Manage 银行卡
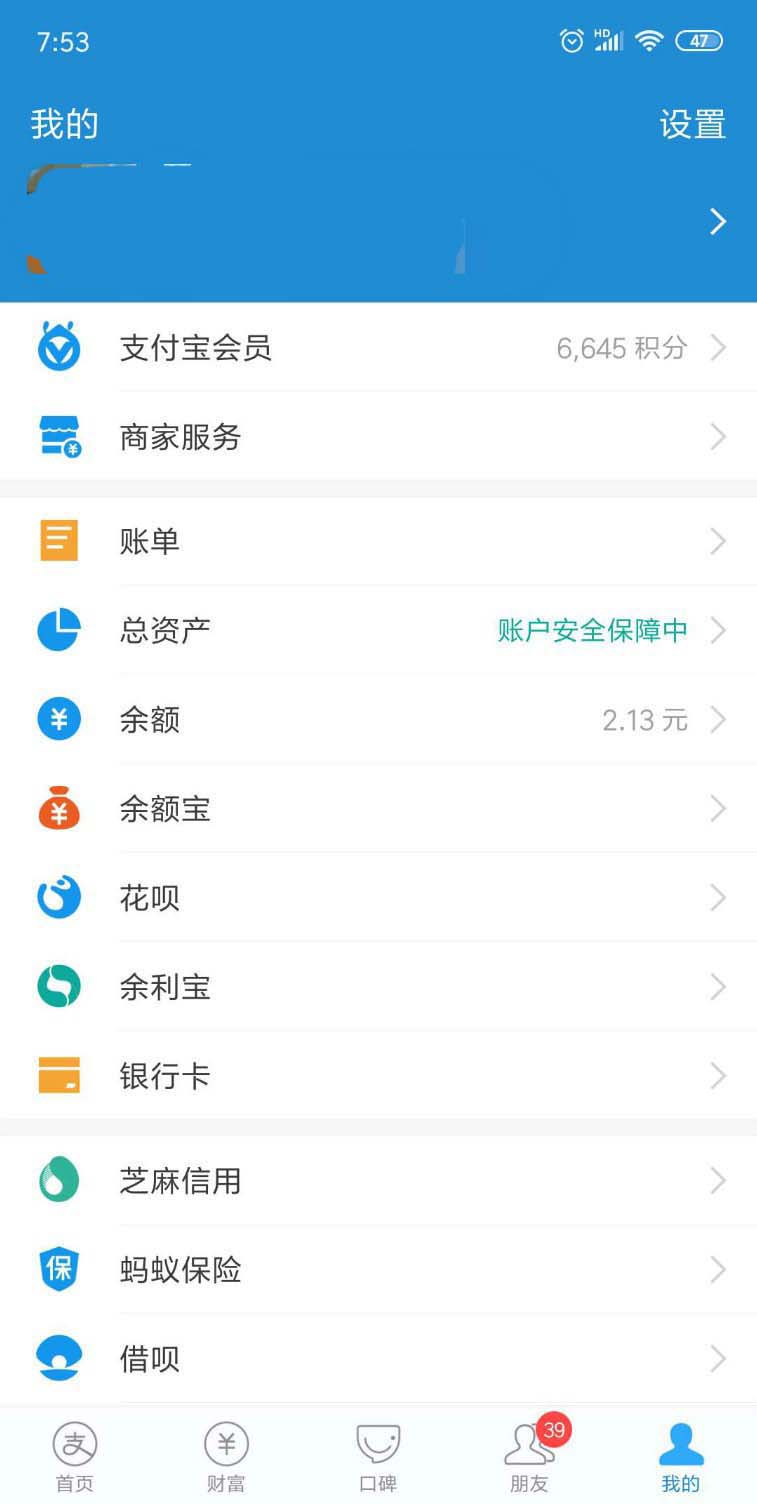This screenshot has width=757, height=1504. 378,1076
